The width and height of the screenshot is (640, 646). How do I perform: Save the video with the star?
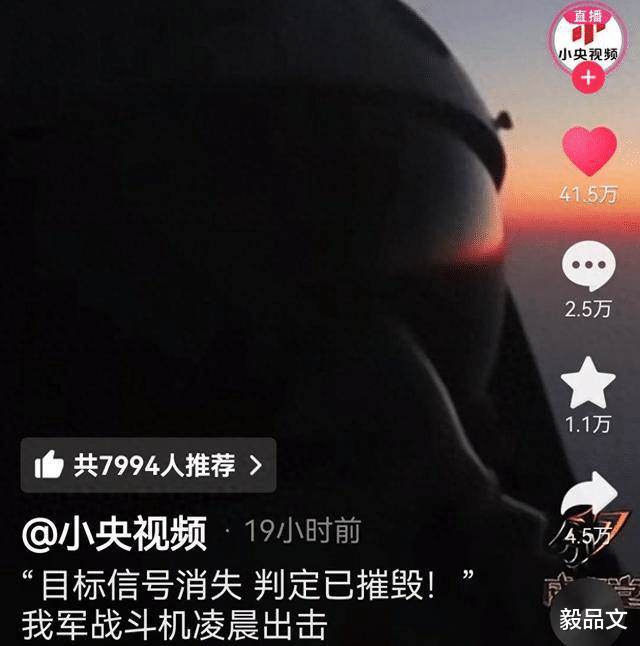(588, 383)
